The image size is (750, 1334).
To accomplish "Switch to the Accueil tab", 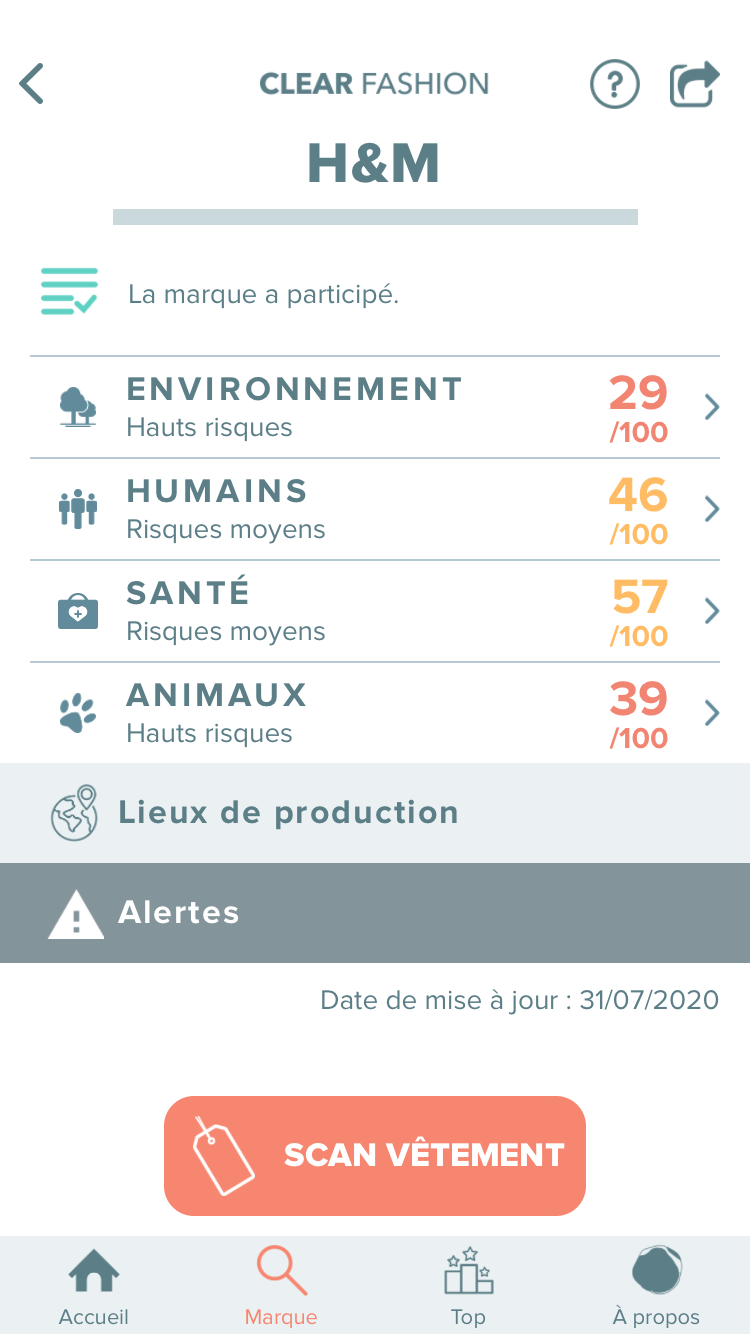I will [94, 1286].
